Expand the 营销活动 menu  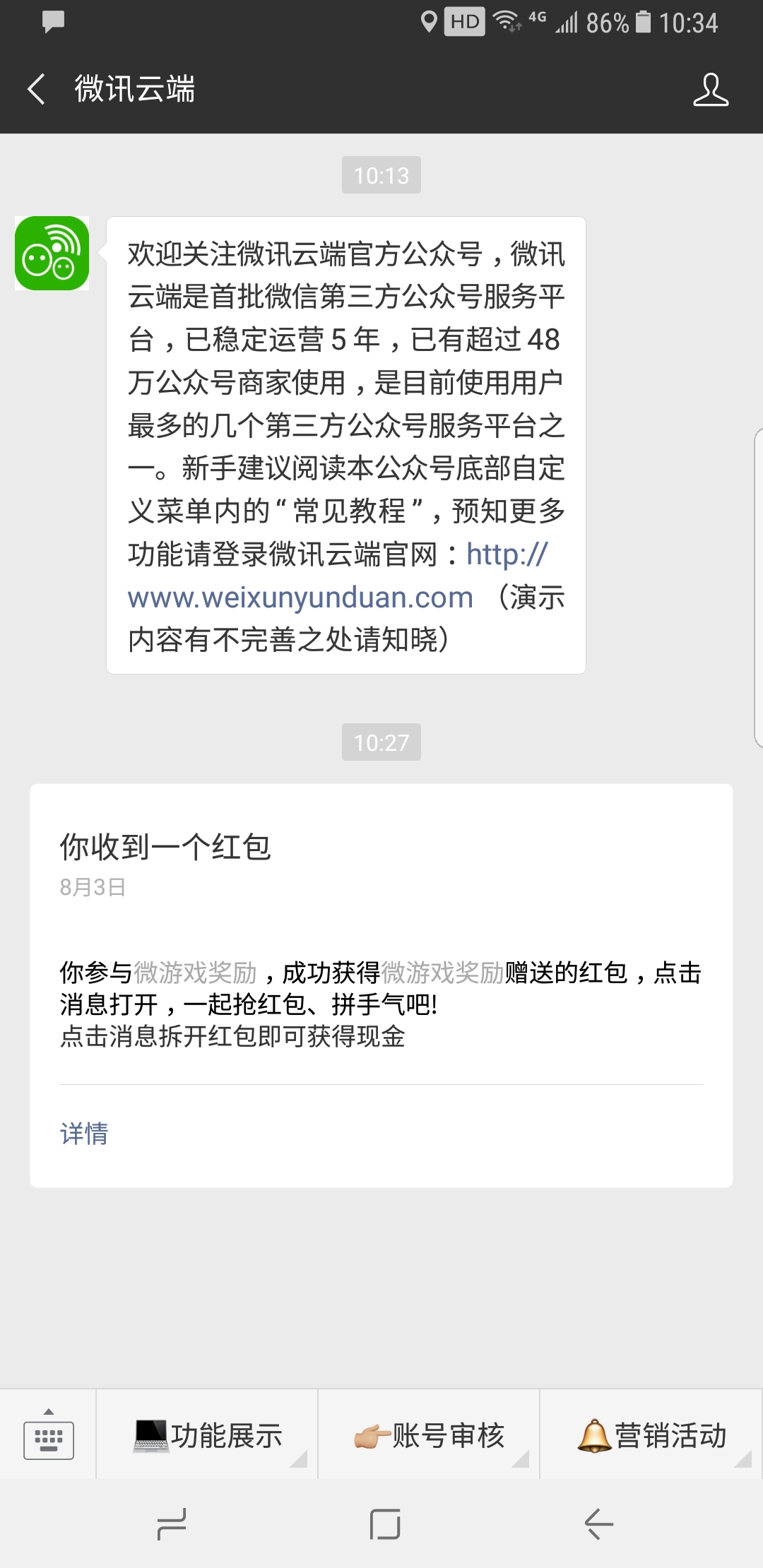tap(651, 1435)
